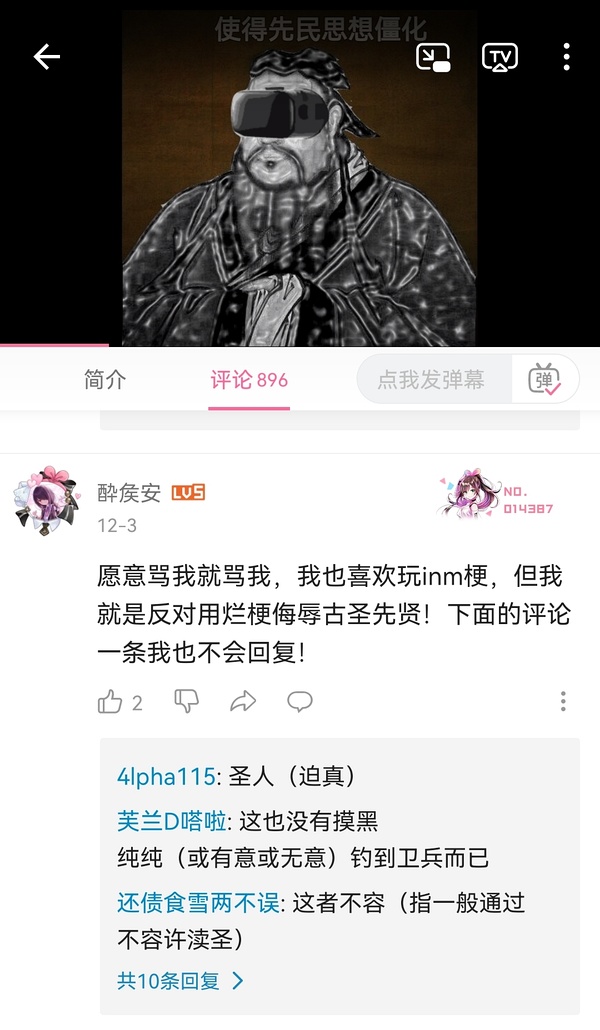Open 芙兰D嗒啦's user profile
This screenshot has width=600, height=1030.
coord(172,822)
